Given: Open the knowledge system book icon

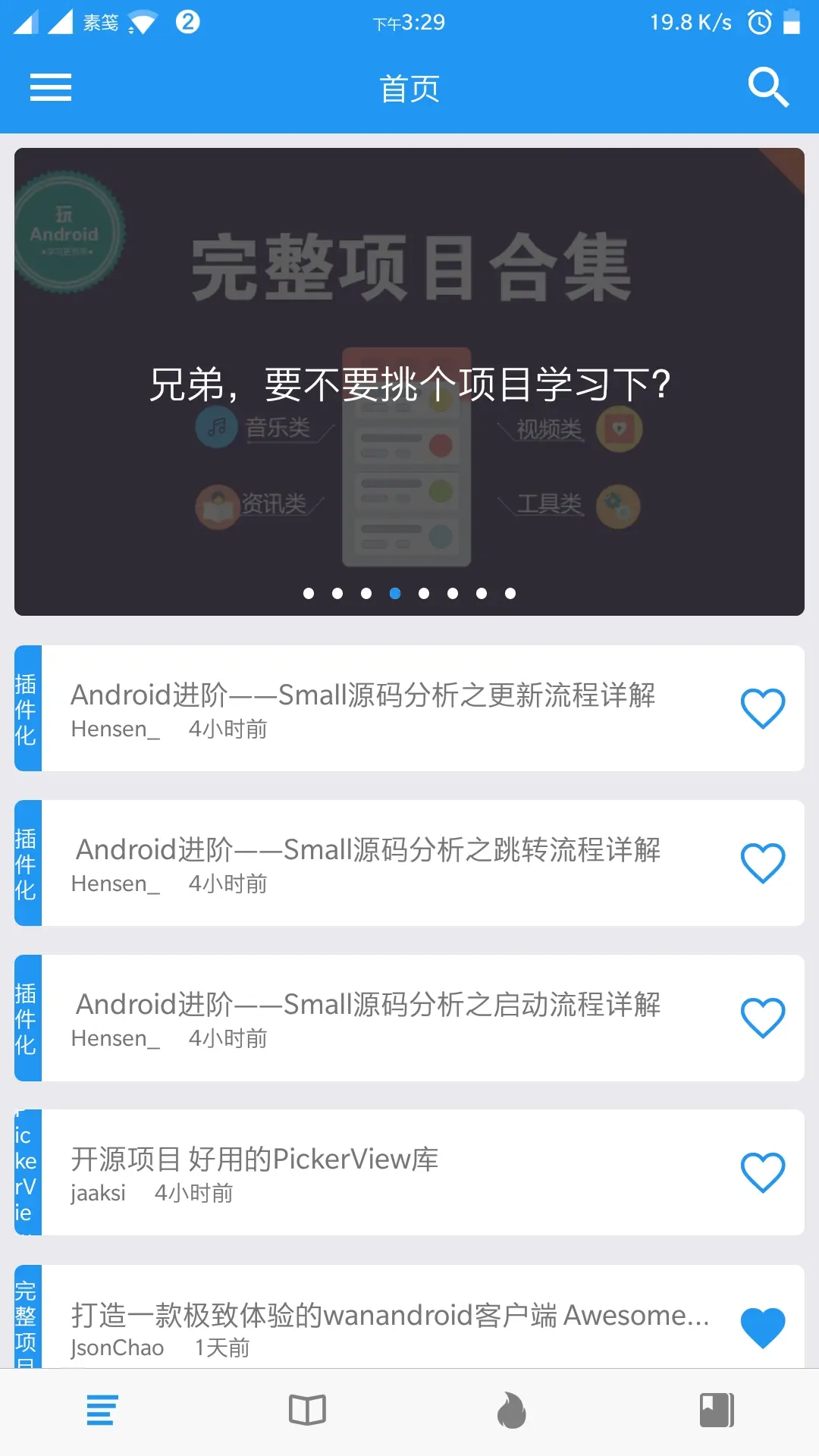Looking at the screenshot, I should [307, 1409].
